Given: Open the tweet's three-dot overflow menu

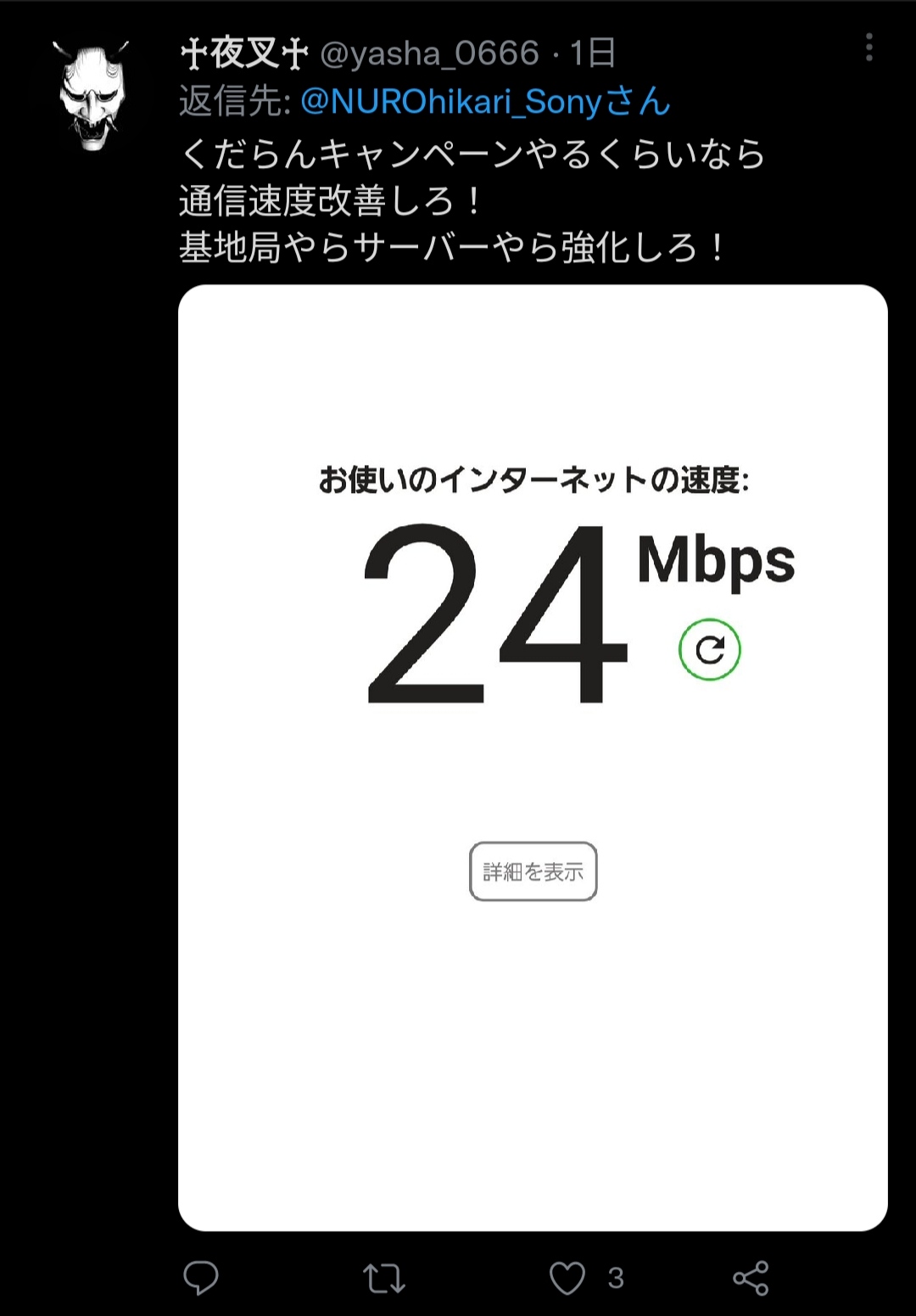Looking at the screenshot, I should pos(869,48).
